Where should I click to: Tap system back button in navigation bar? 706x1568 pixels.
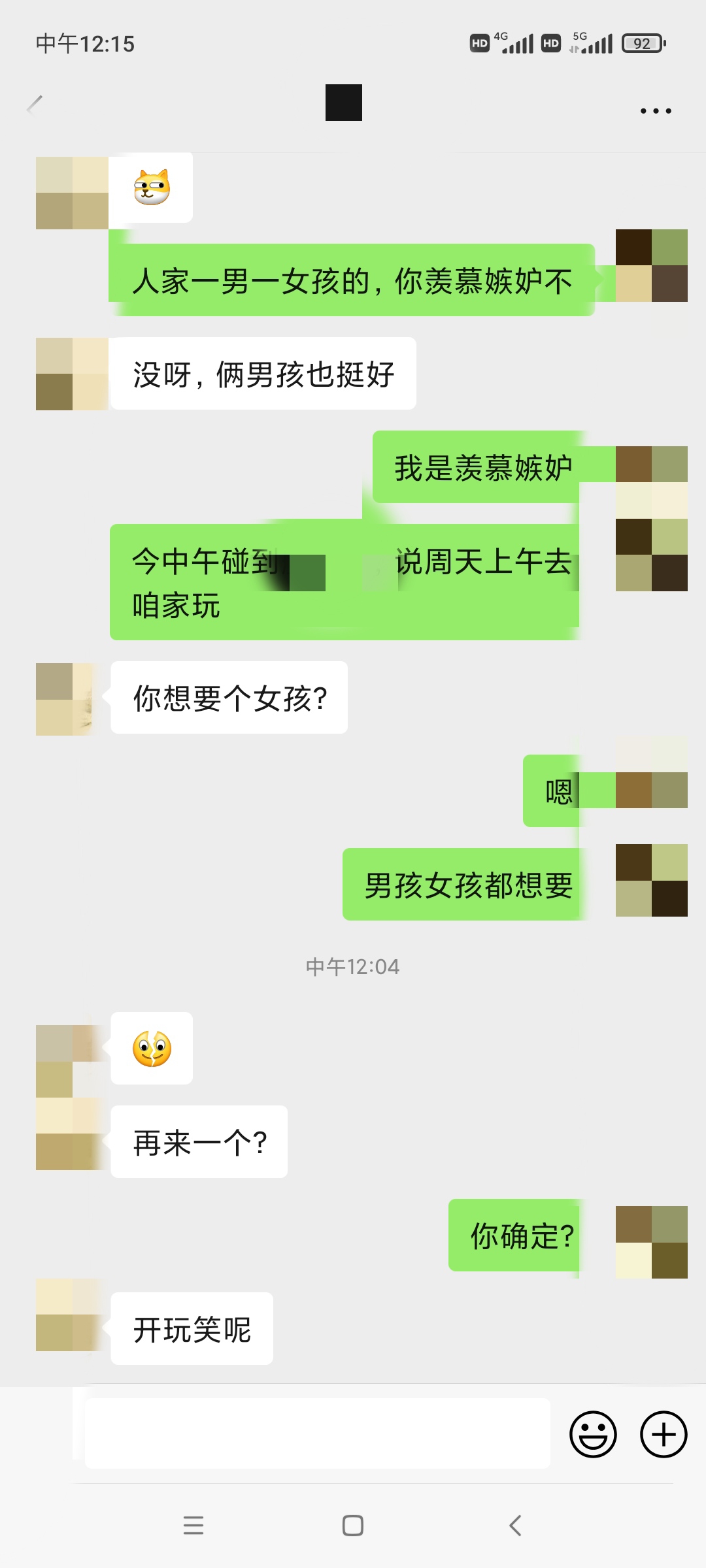pyautogui.click(x=515, y=1526)
